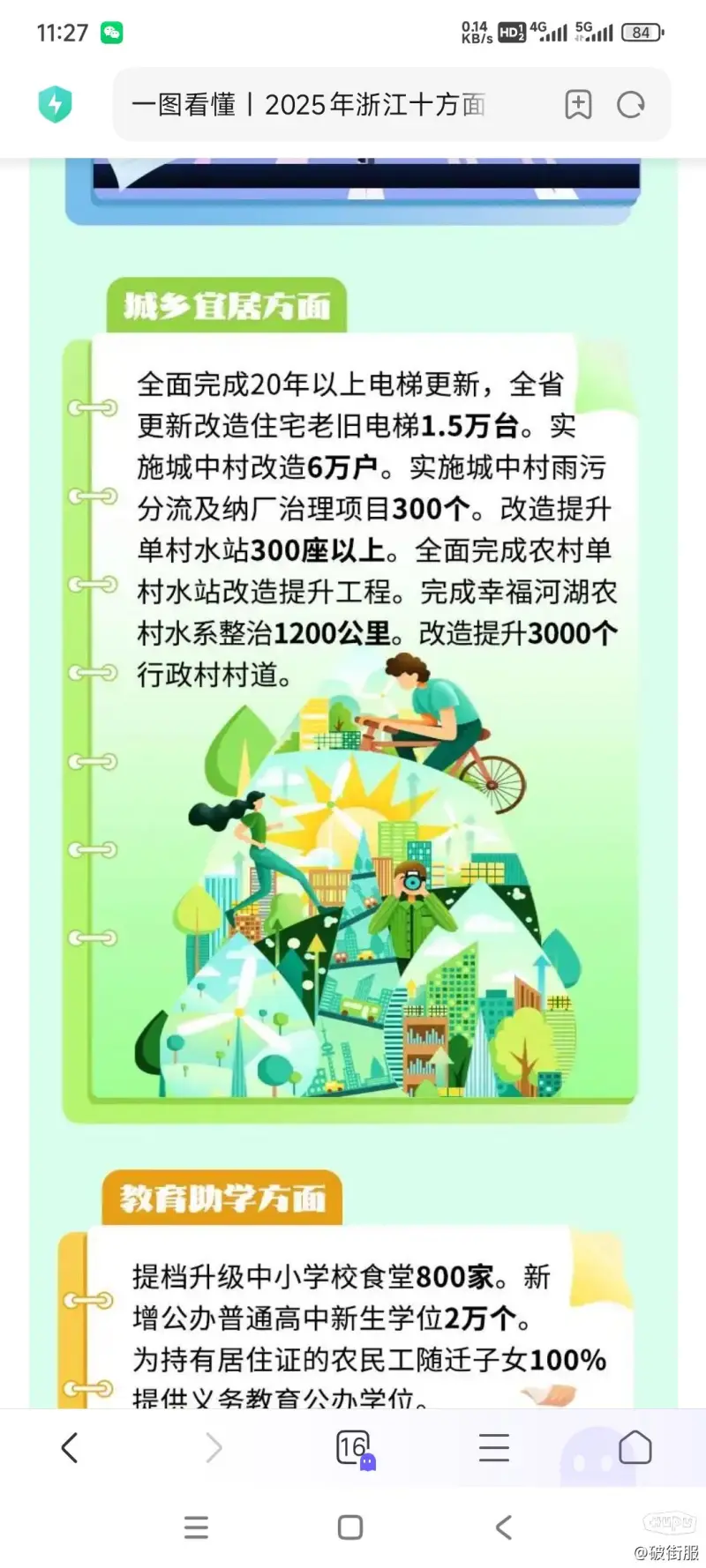Go to the browser home page
The height and width of the screenshot is (1568, 706).
[635, 1447]
